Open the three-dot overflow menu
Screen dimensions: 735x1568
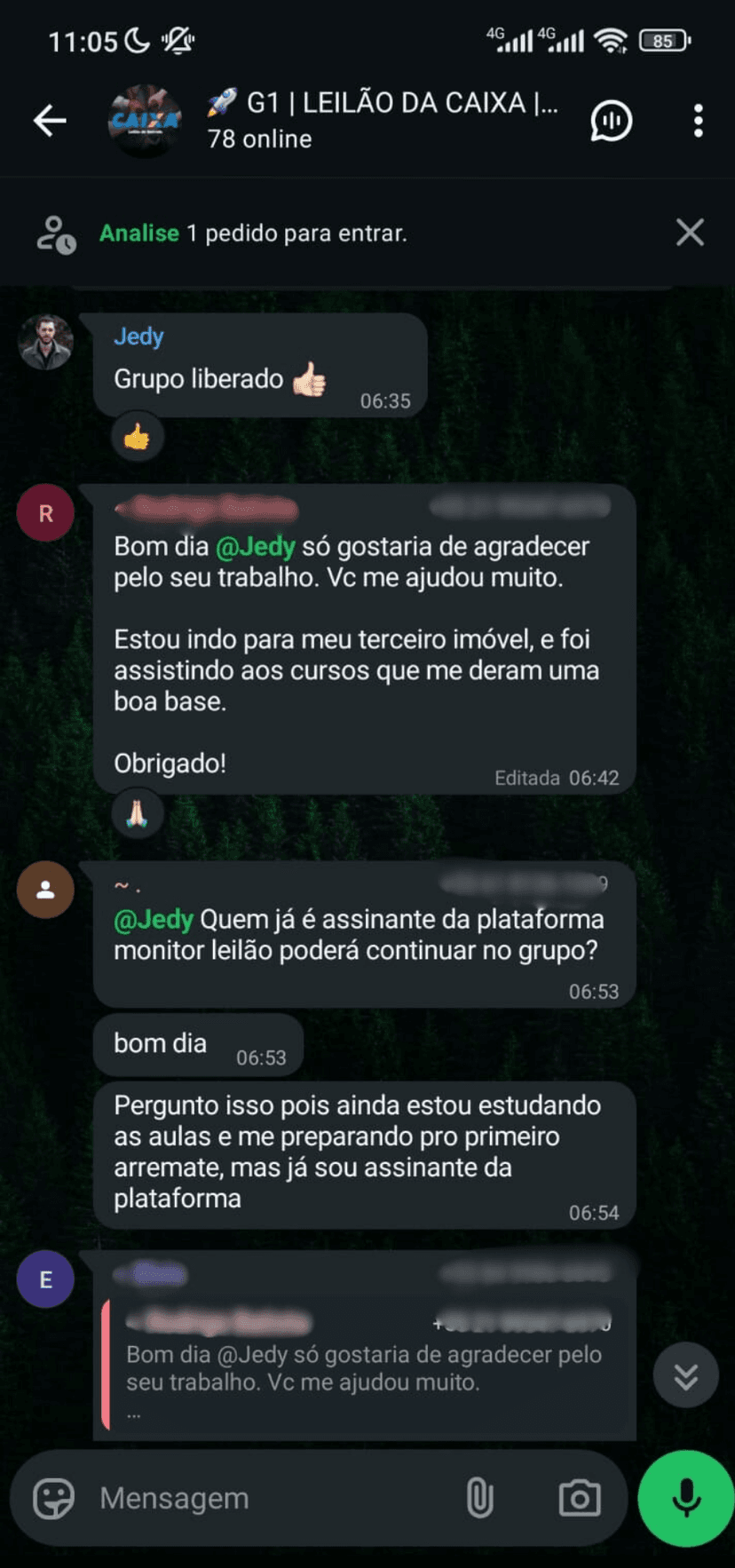click(698, 120)
